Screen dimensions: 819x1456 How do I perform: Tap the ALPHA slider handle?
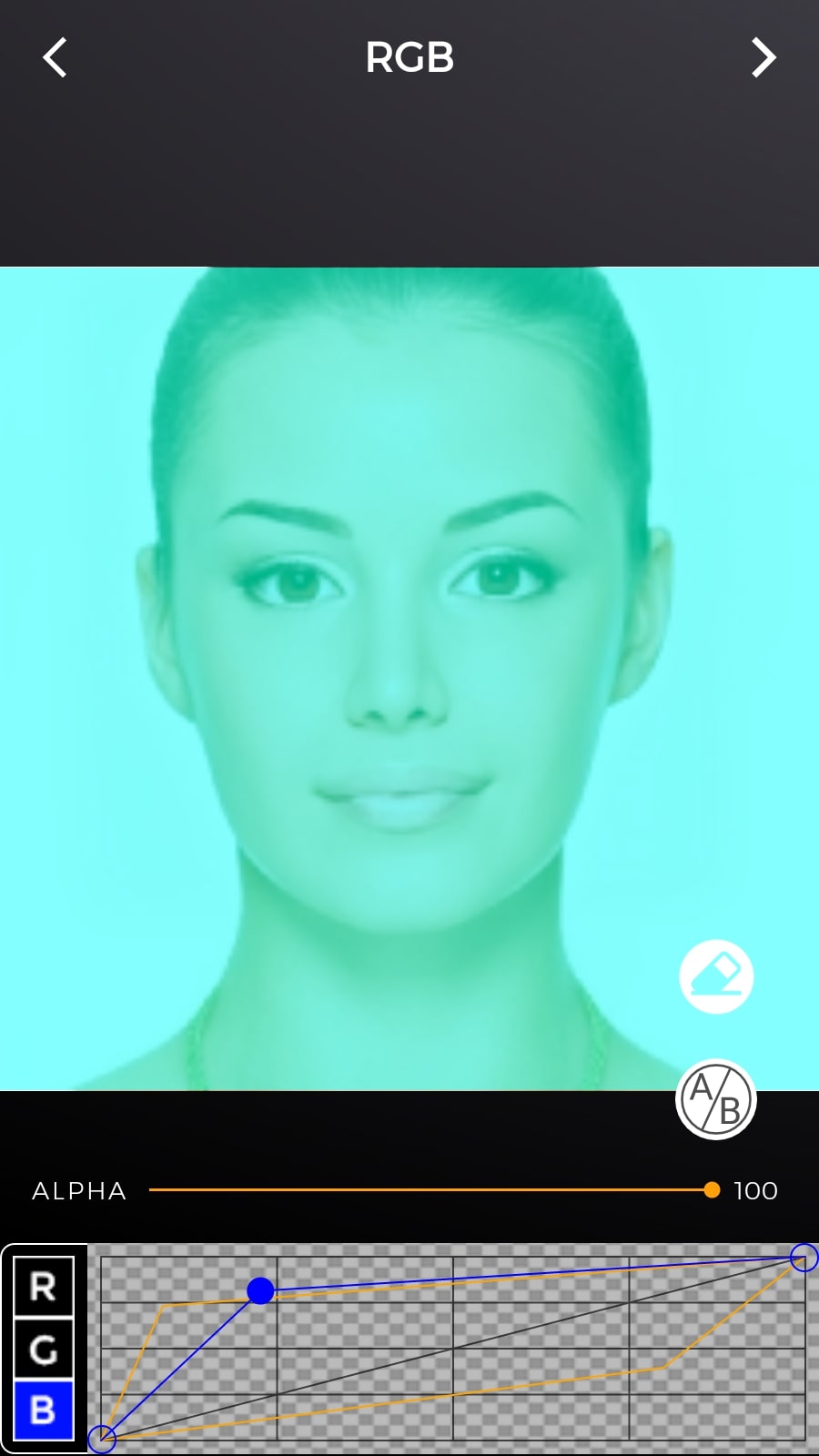pos(712,1190)
